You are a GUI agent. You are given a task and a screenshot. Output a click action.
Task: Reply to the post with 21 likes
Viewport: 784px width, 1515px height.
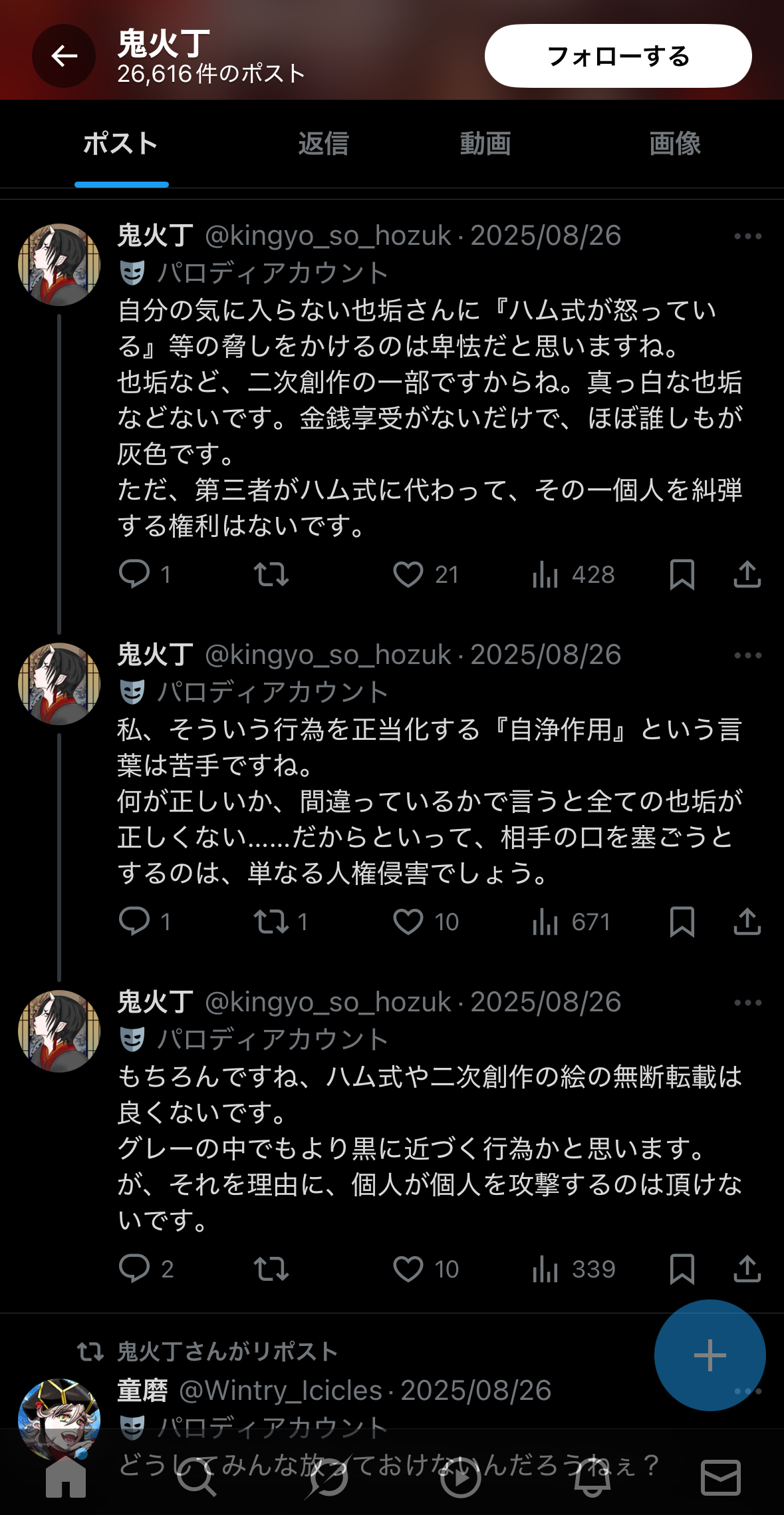click(x=134, y=574)
